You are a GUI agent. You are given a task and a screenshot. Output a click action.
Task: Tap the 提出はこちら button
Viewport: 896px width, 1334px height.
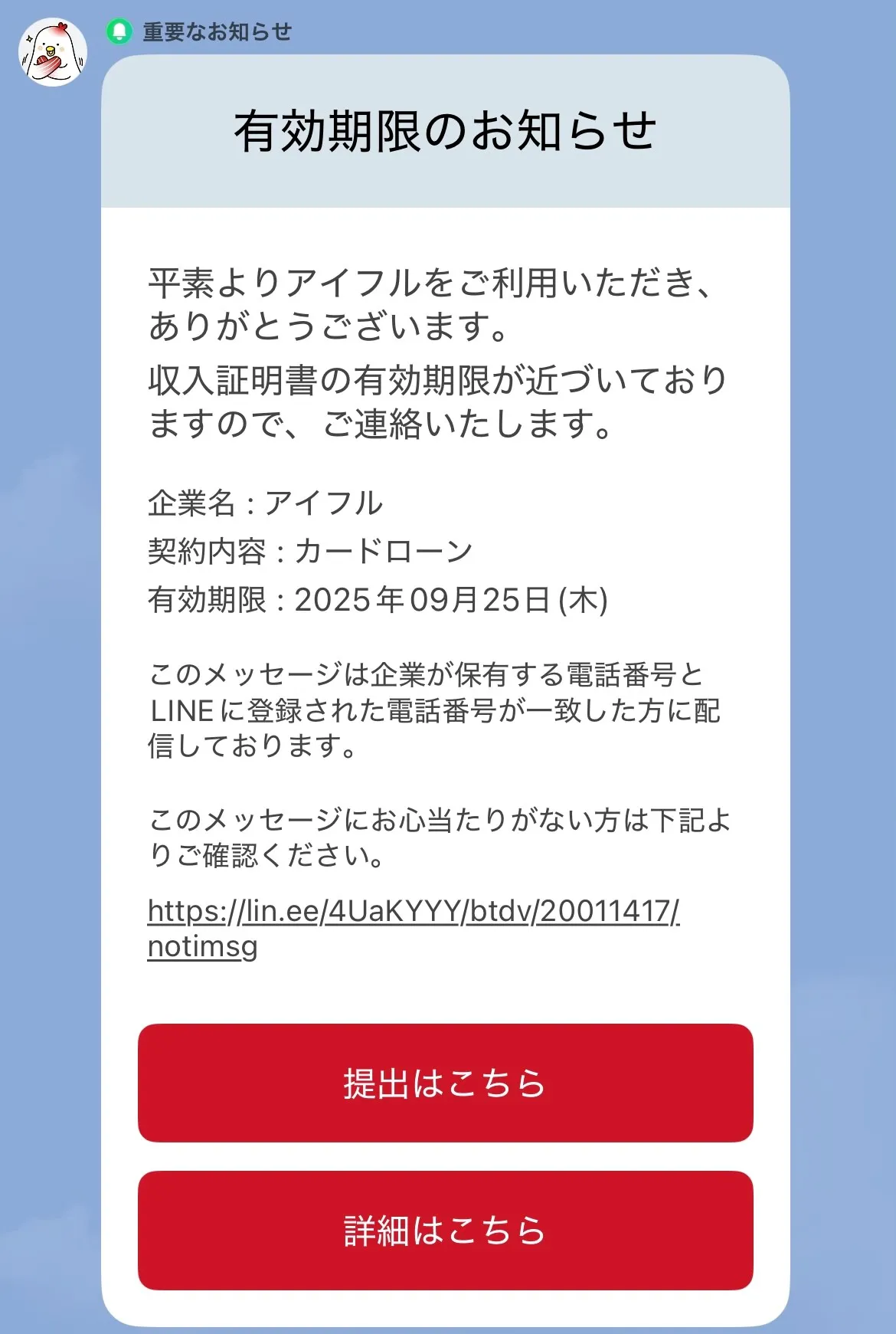coord(445,1083)
